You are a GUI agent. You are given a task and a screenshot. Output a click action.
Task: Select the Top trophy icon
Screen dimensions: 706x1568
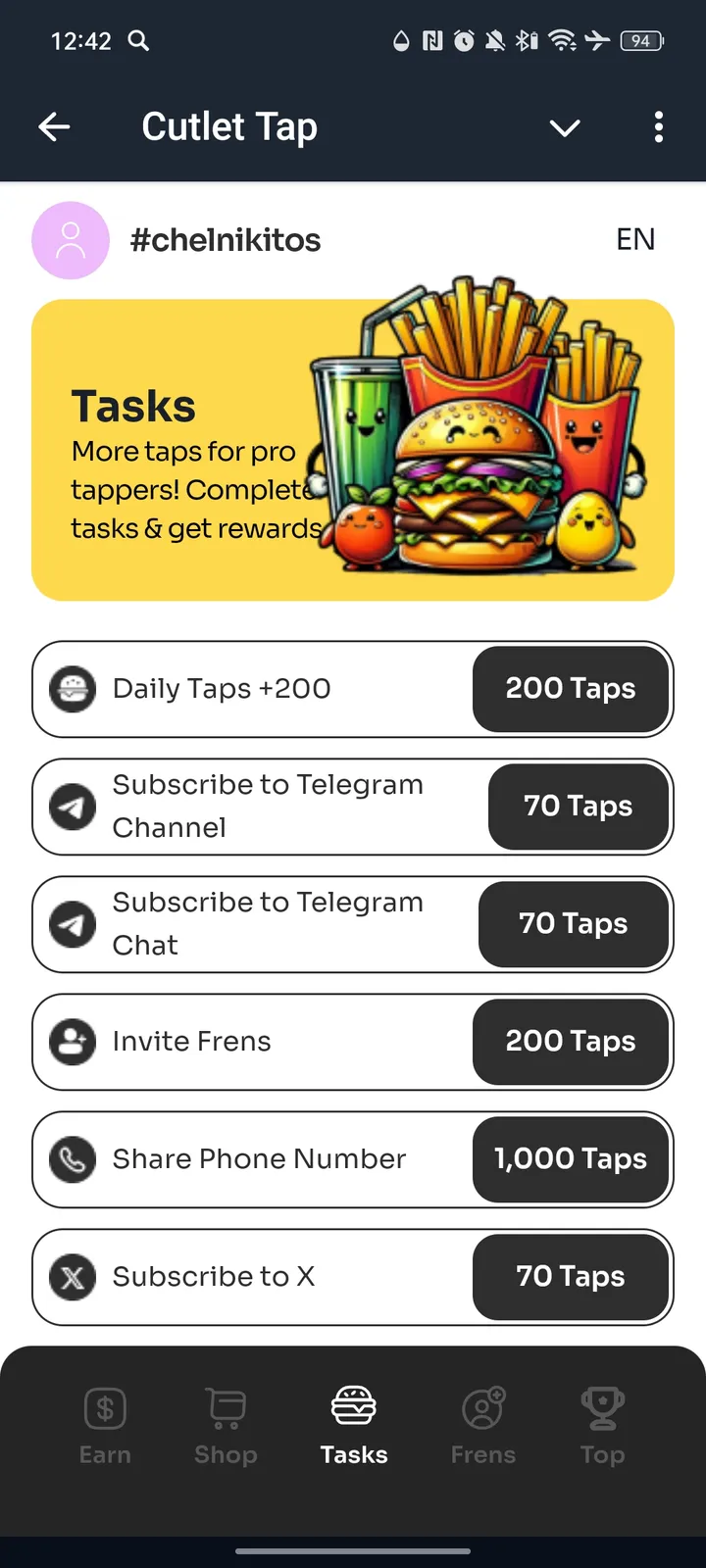pos(602,1407)
